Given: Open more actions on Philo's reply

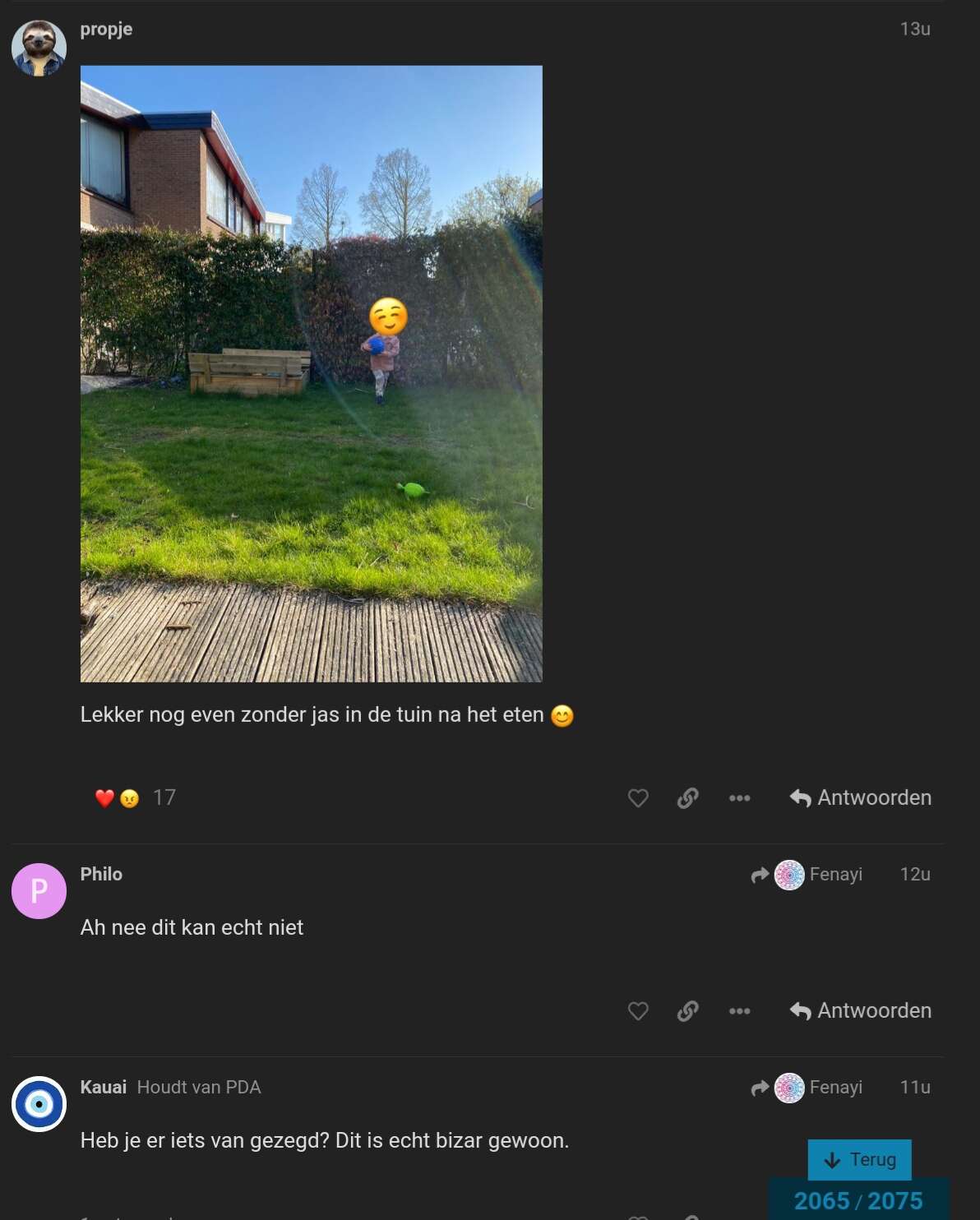Looking at the screenshot, I should [739, 1010].
